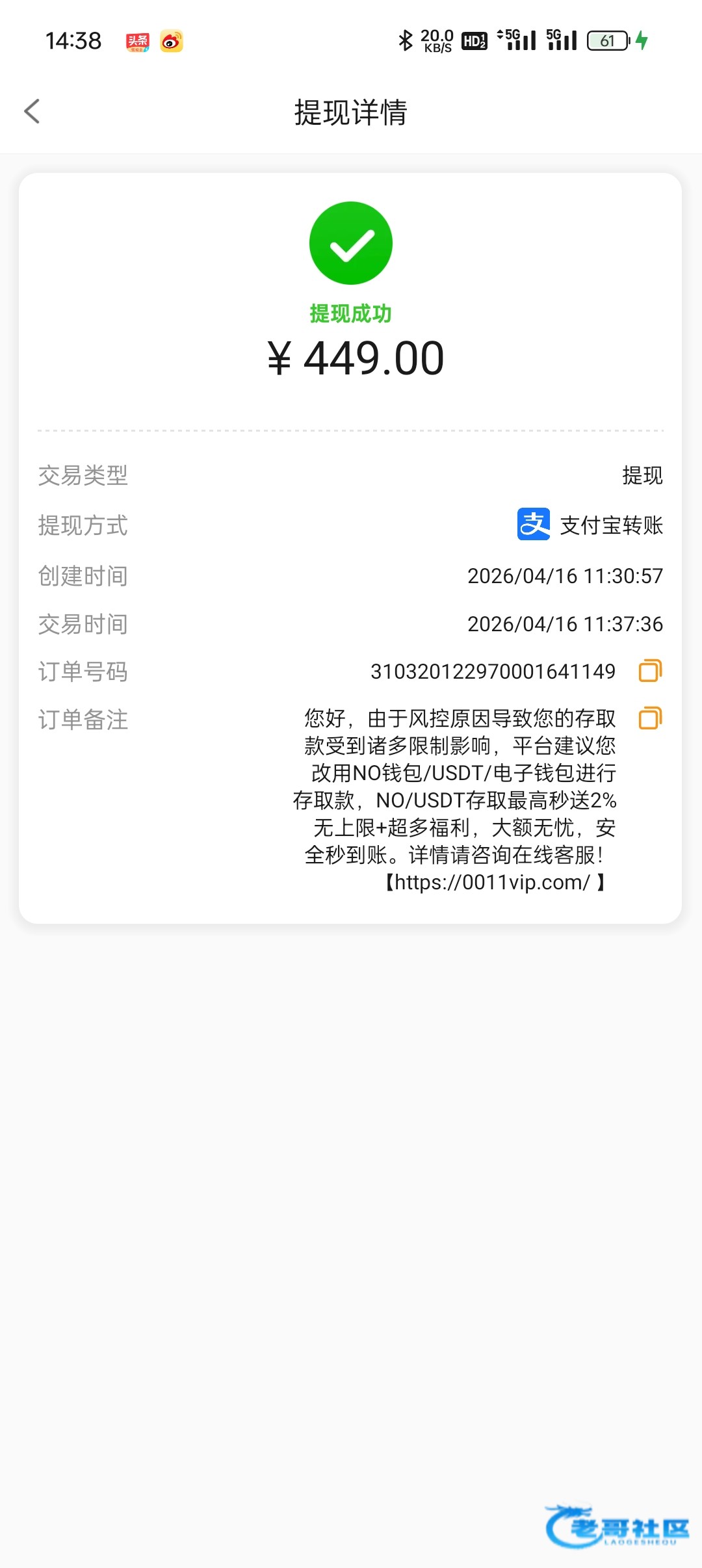This screenshot has height=1568, width=702.
Task: Copy the 订单备注 remark text
Action: click(x=650, y=718)
